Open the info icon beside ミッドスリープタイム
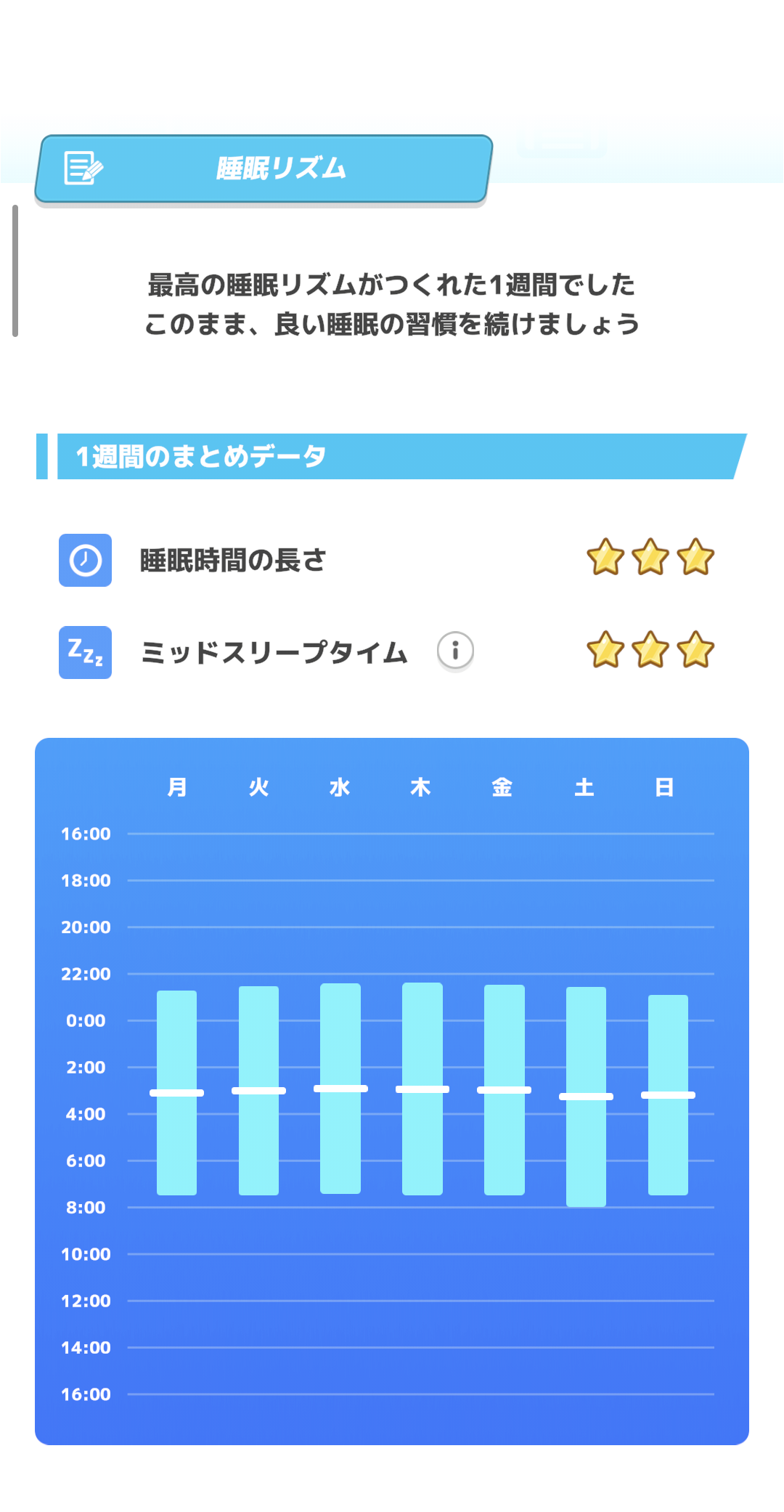Screen dimensions: 784x1512 coord(455,651)
